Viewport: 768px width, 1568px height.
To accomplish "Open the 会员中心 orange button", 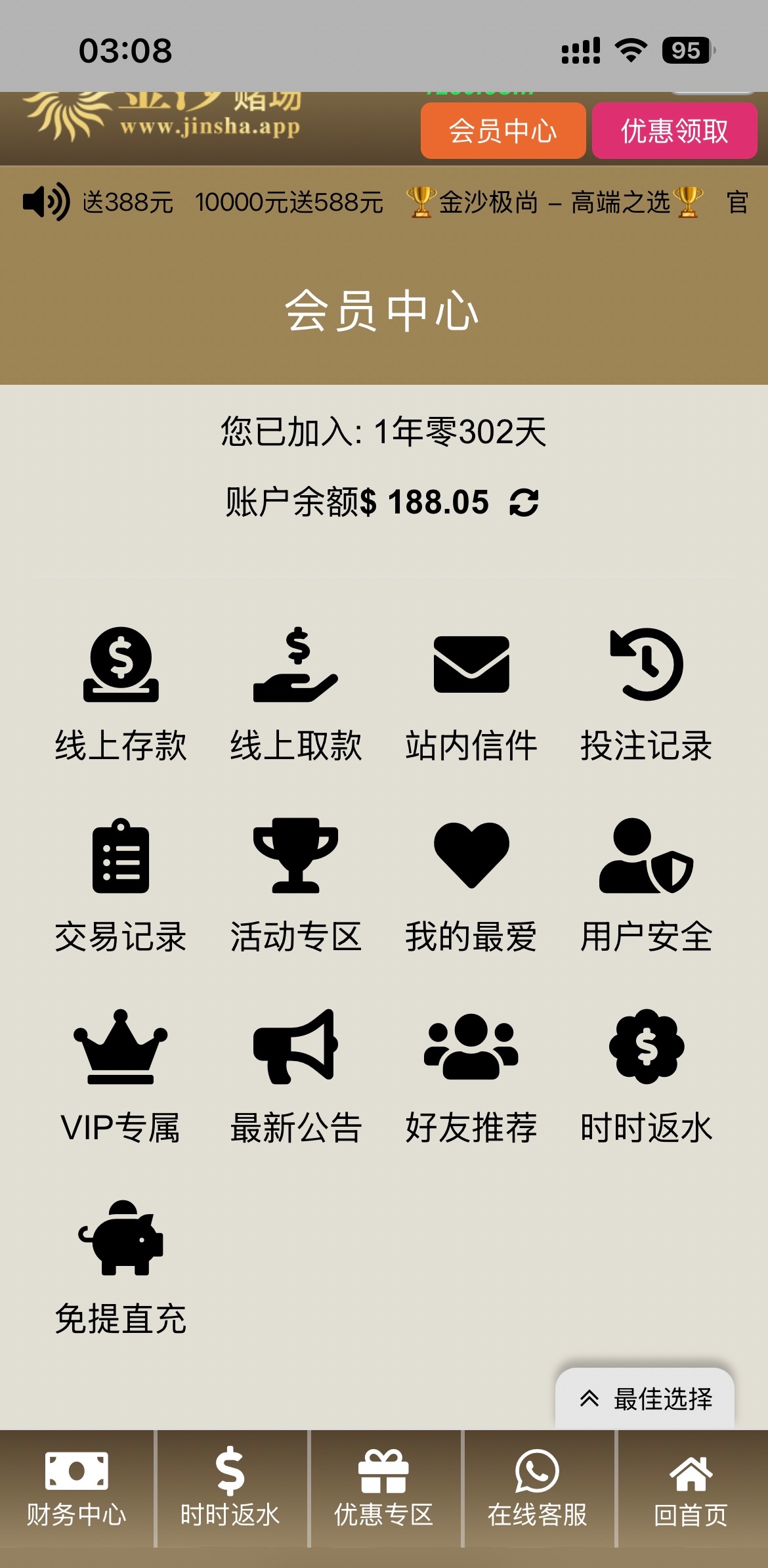I will pos(503,131).
